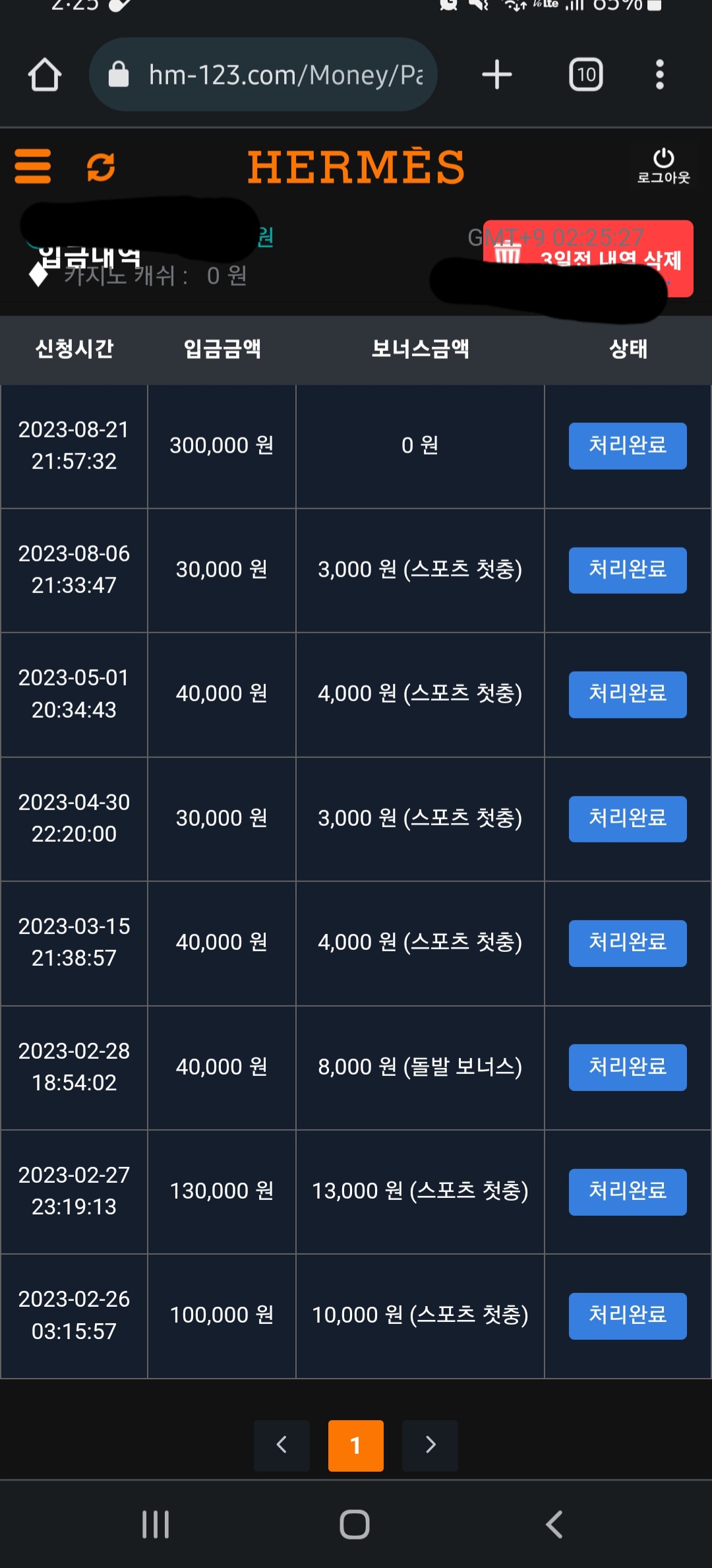This screenshot has width=712, height=1568.
Task: Select page 1 in pagination
Action: pyautogui.click(x=356, y=1445)
